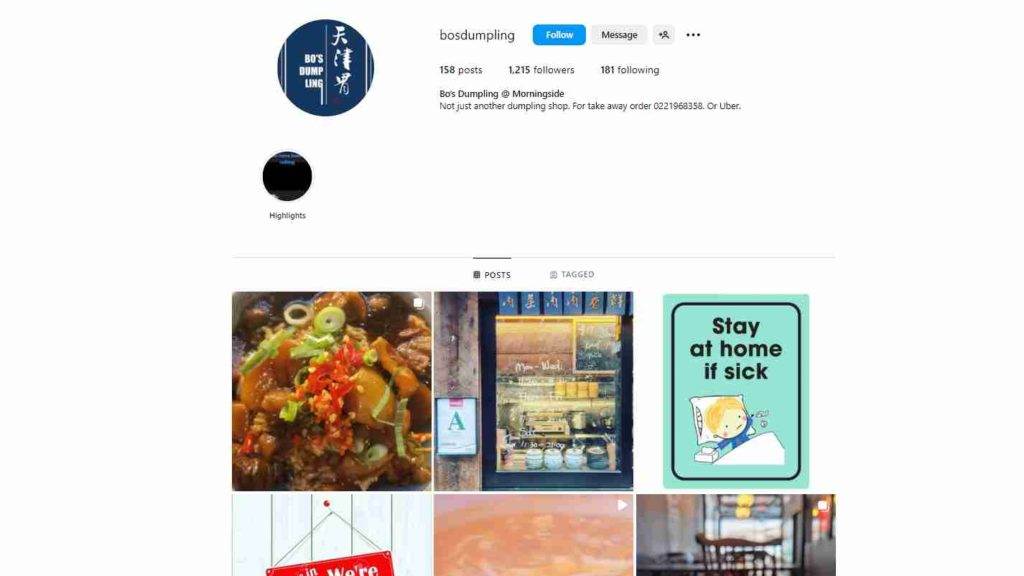Open the beef stew dish post
This screenshot has height=576, width=1024.
[332, 391]
